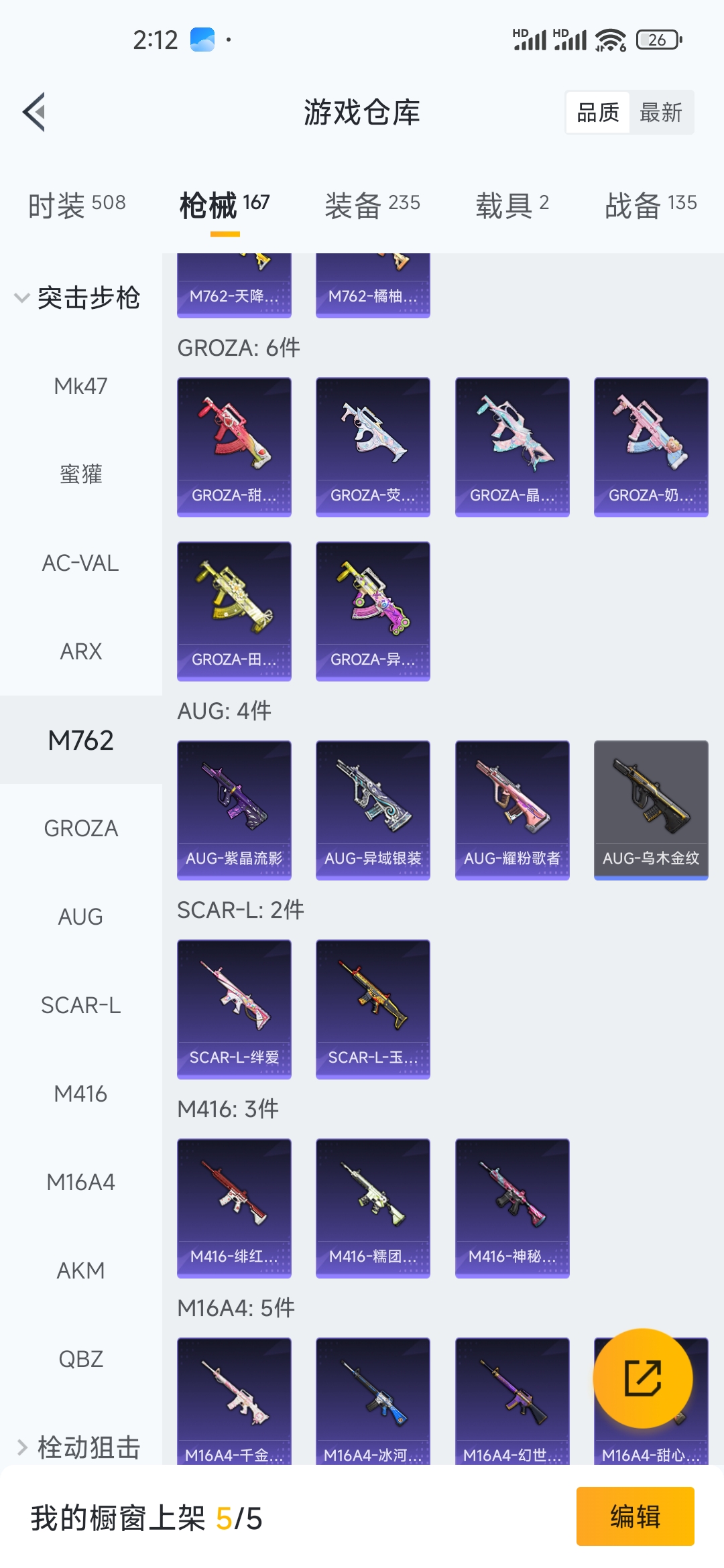
Task: Select AKM in the sidebar
Action: point(80,1270)
